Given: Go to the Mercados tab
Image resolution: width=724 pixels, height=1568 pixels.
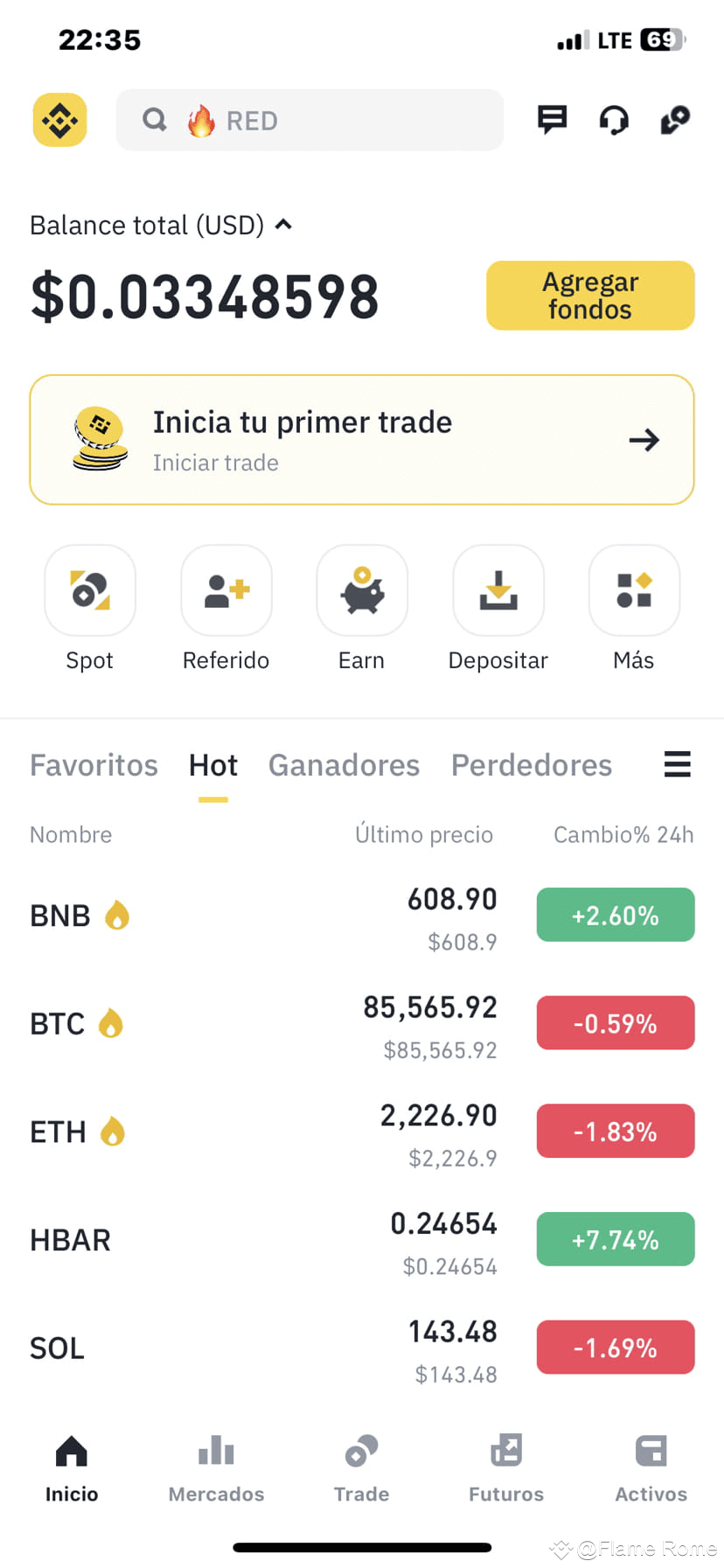Looking at the screenshot, I should pos(216,1468).
